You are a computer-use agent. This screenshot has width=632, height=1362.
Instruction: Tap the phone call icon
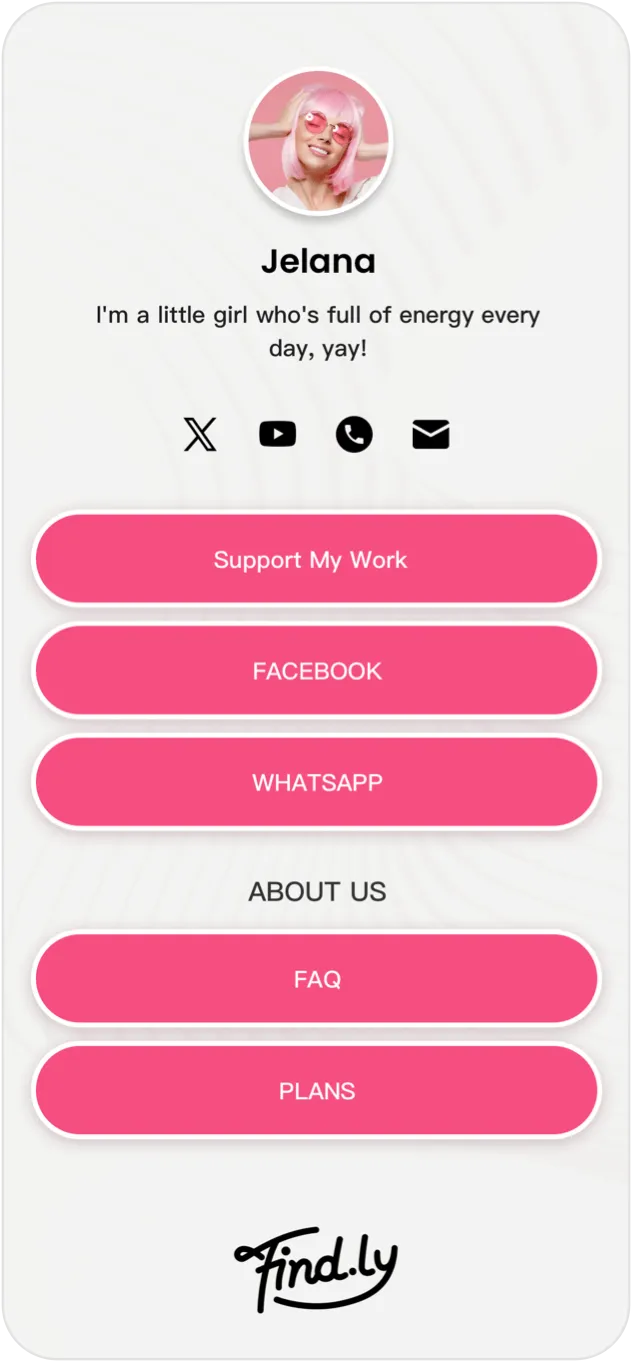354,434
